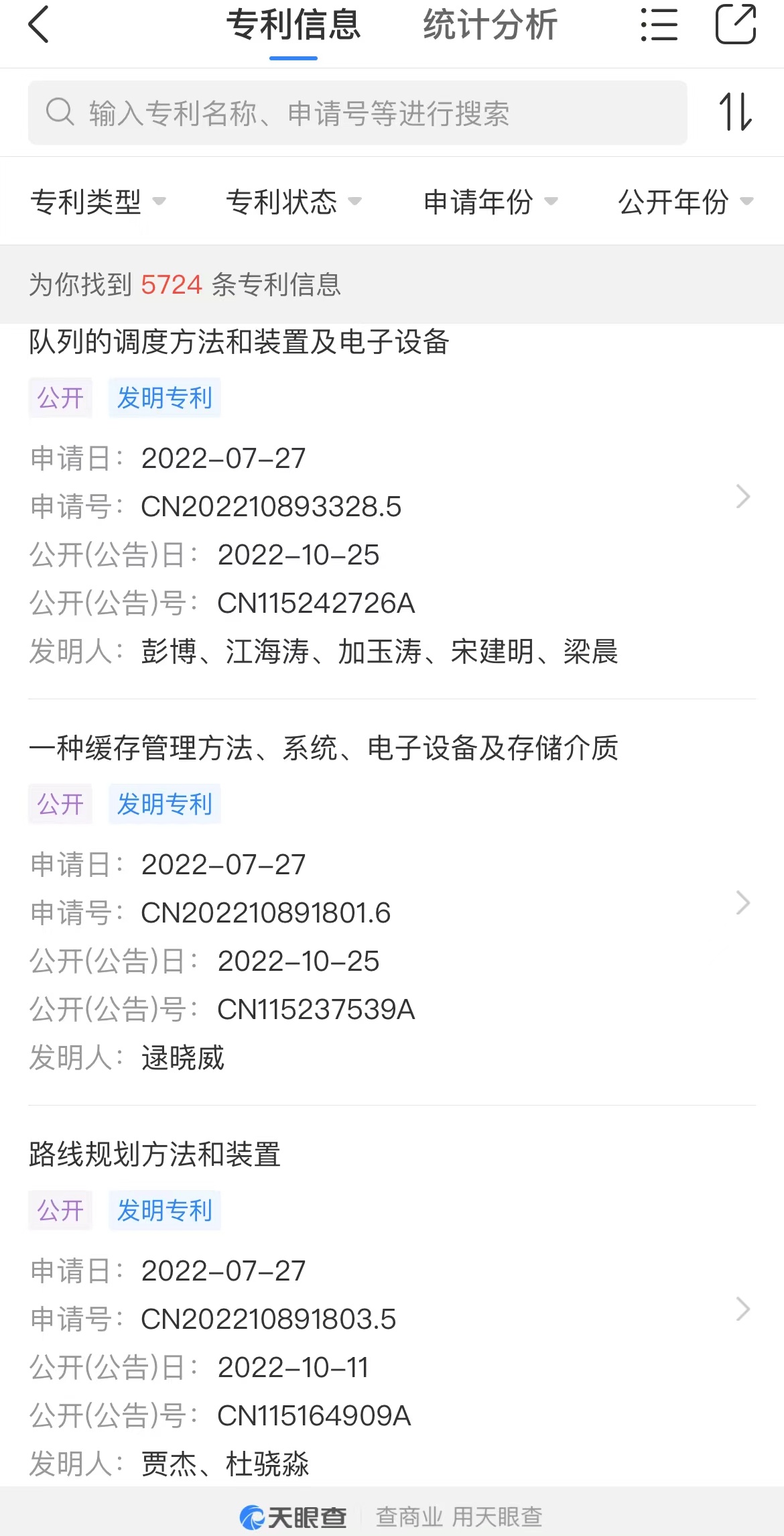Expand the 专利状态 filter

coord(293,201)
